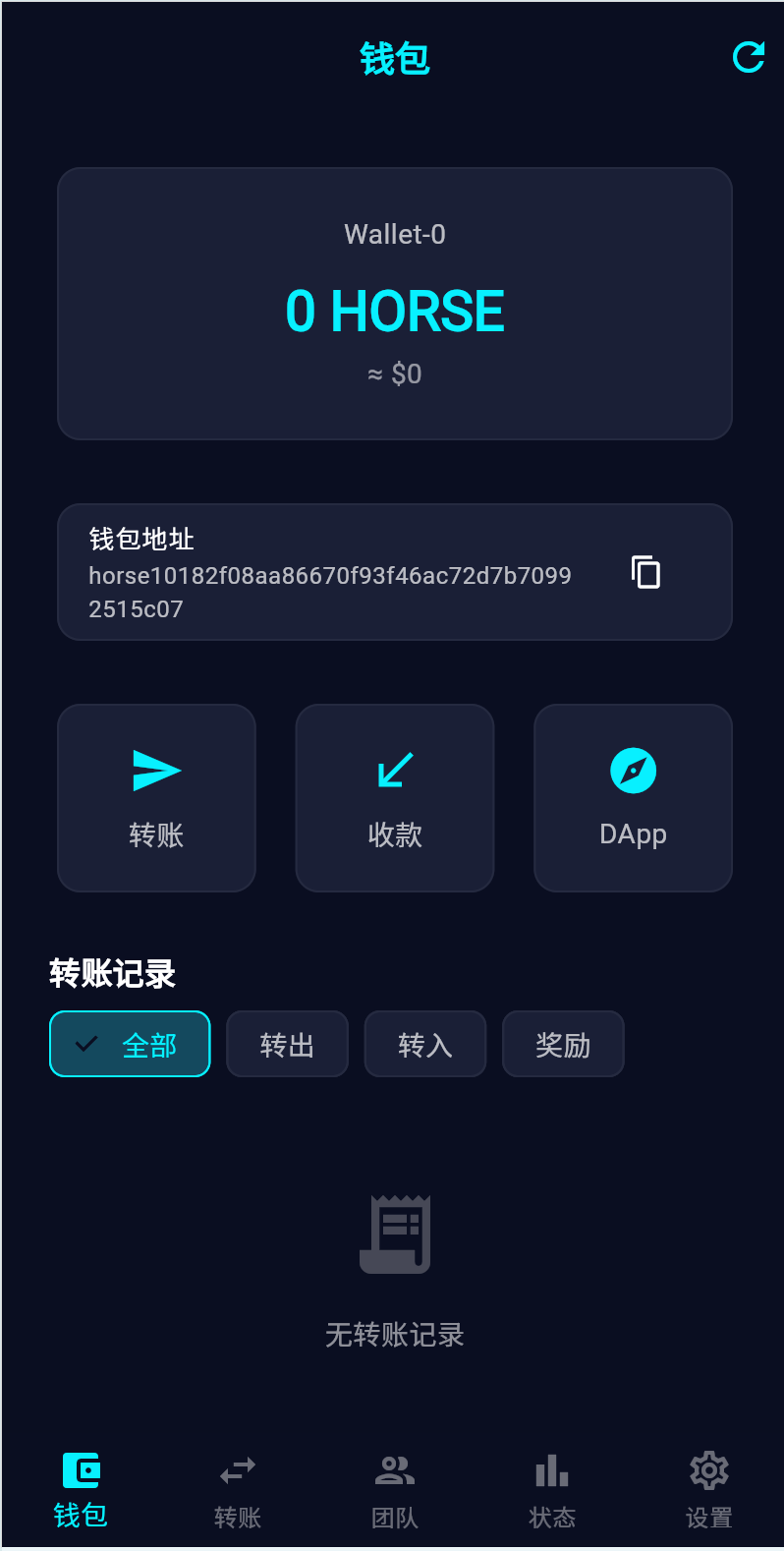Open the DApp browser card
This screenshot has width=784, height=1551.
click(x=633, y=798)
